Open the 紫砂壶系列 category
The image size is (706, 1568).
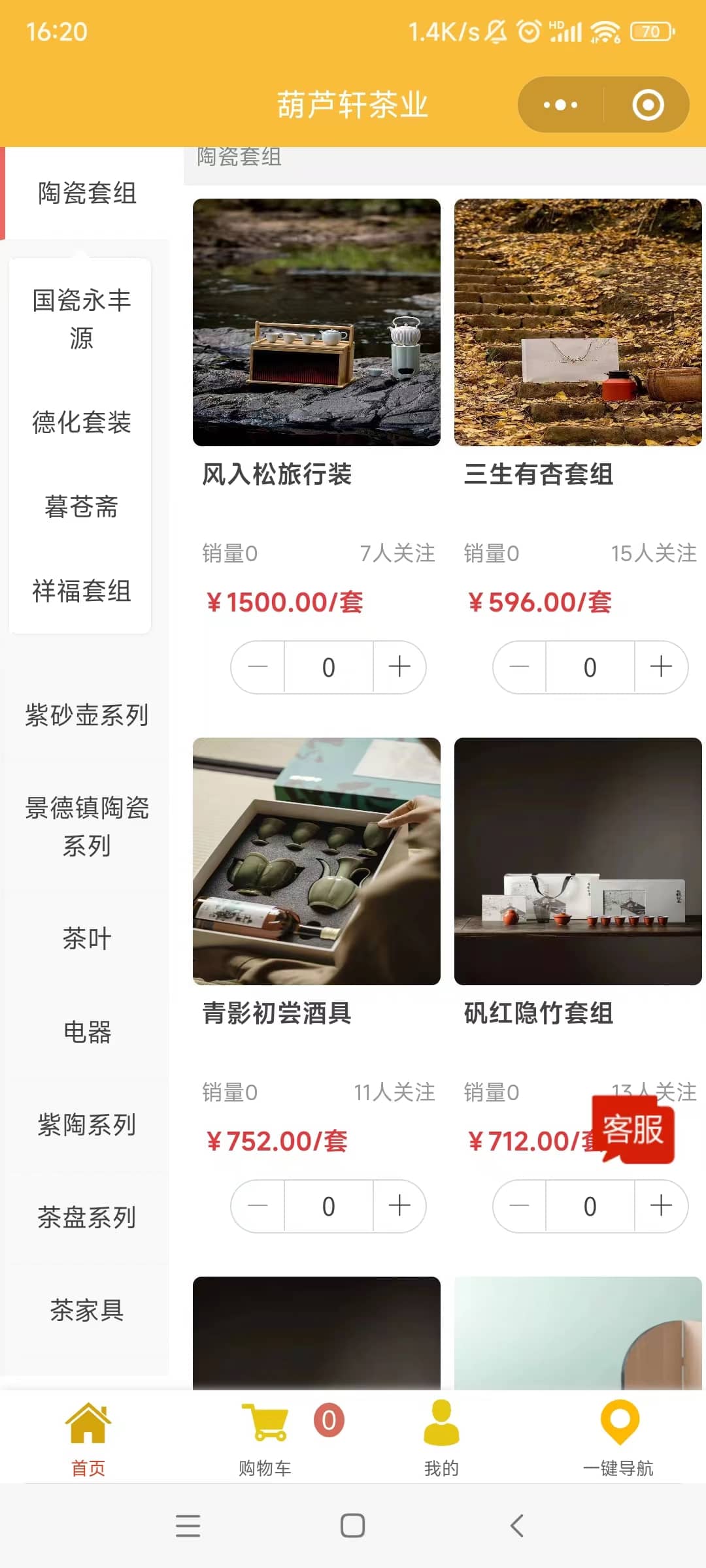coord(86,715)
